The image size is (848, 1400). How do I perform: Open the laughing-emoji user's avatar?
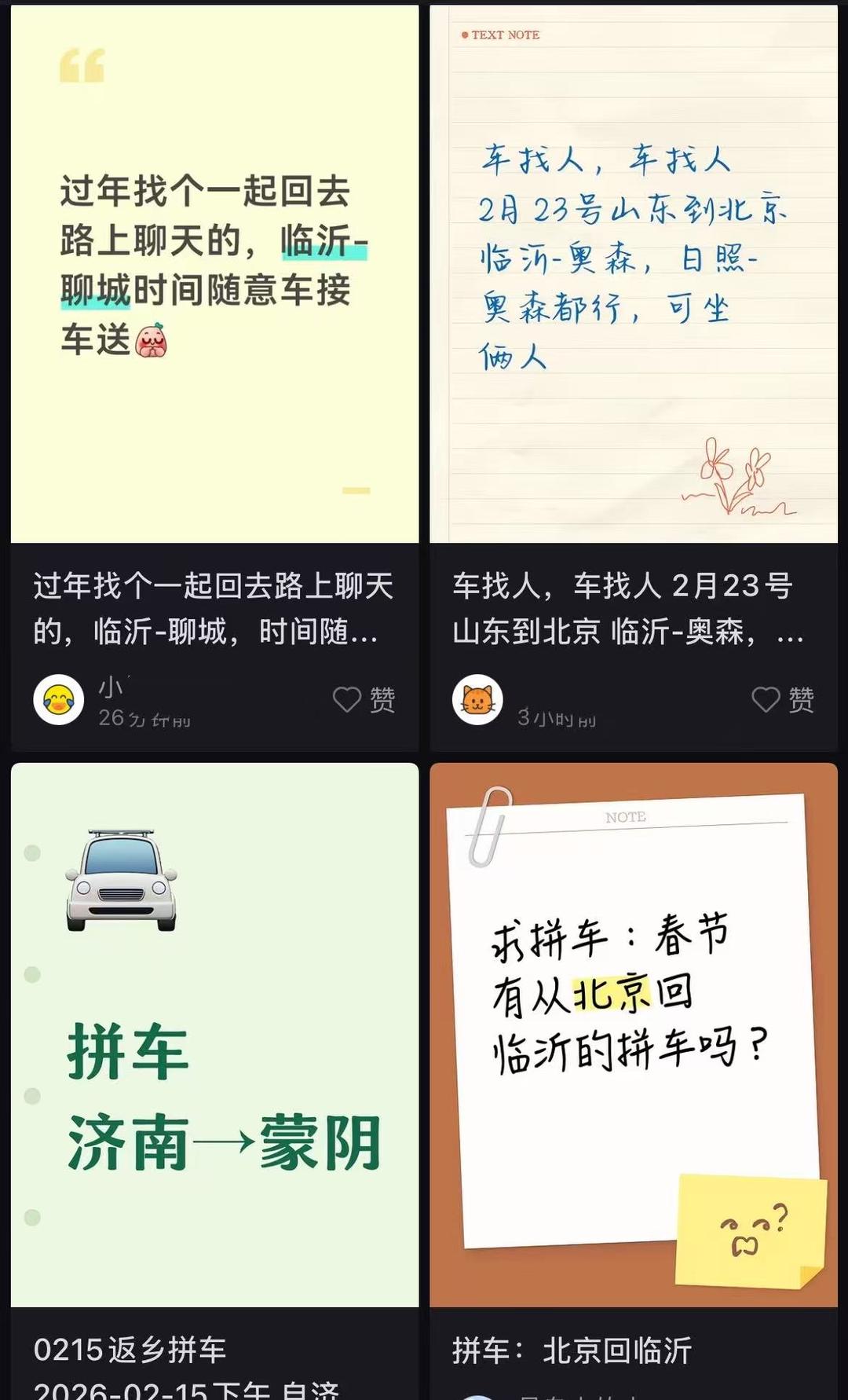coord(57,699)
